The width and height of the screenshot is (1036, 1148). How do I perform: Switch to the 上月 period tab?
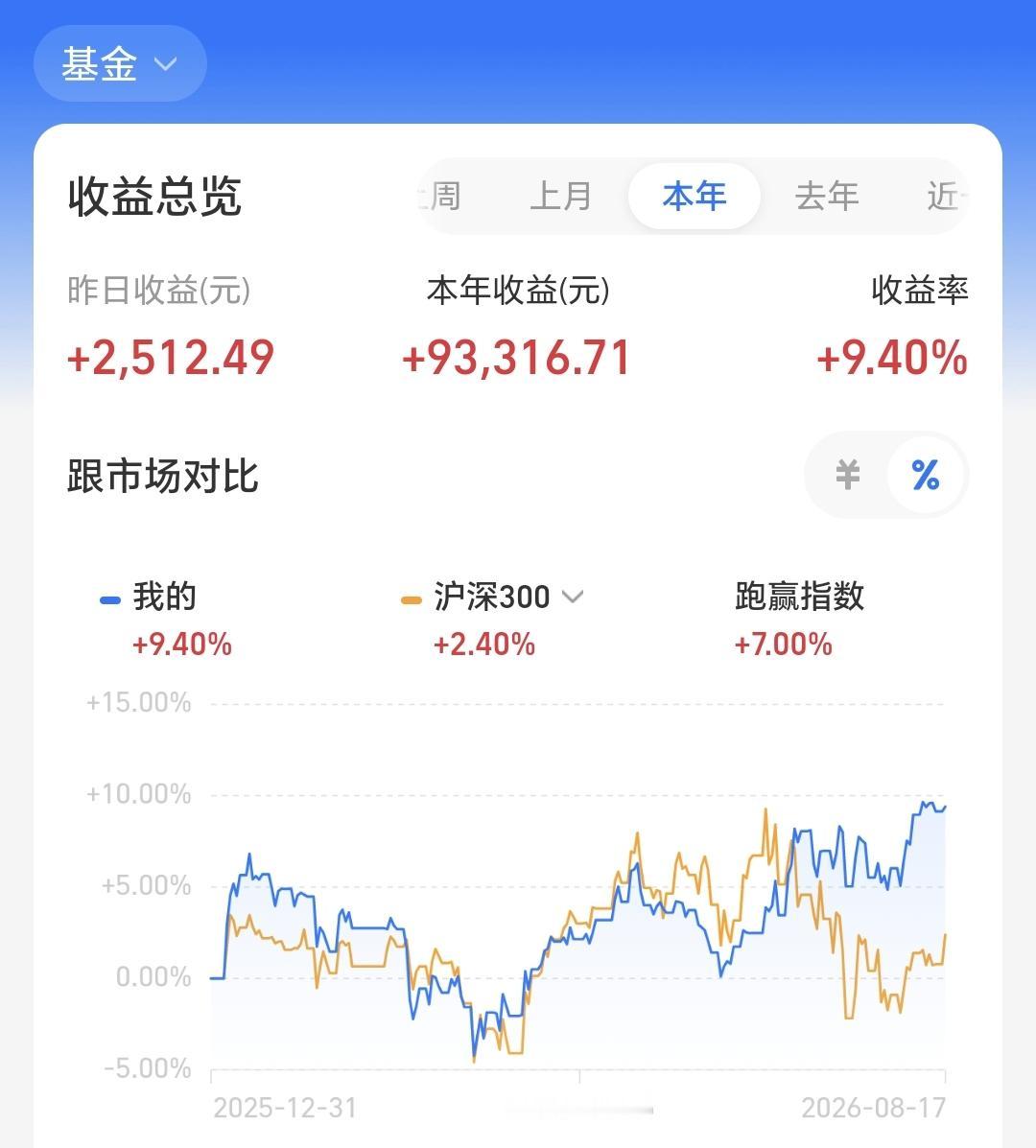point(561,197)
